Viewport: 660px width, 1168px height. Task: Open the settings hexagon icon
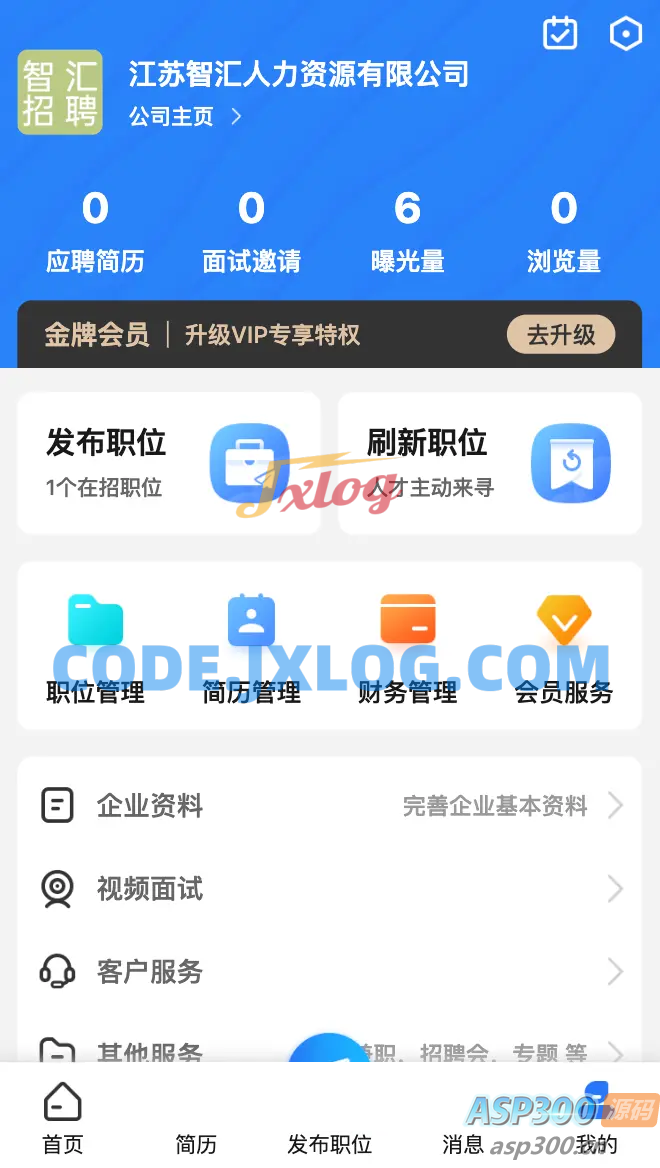coord(625,33)
